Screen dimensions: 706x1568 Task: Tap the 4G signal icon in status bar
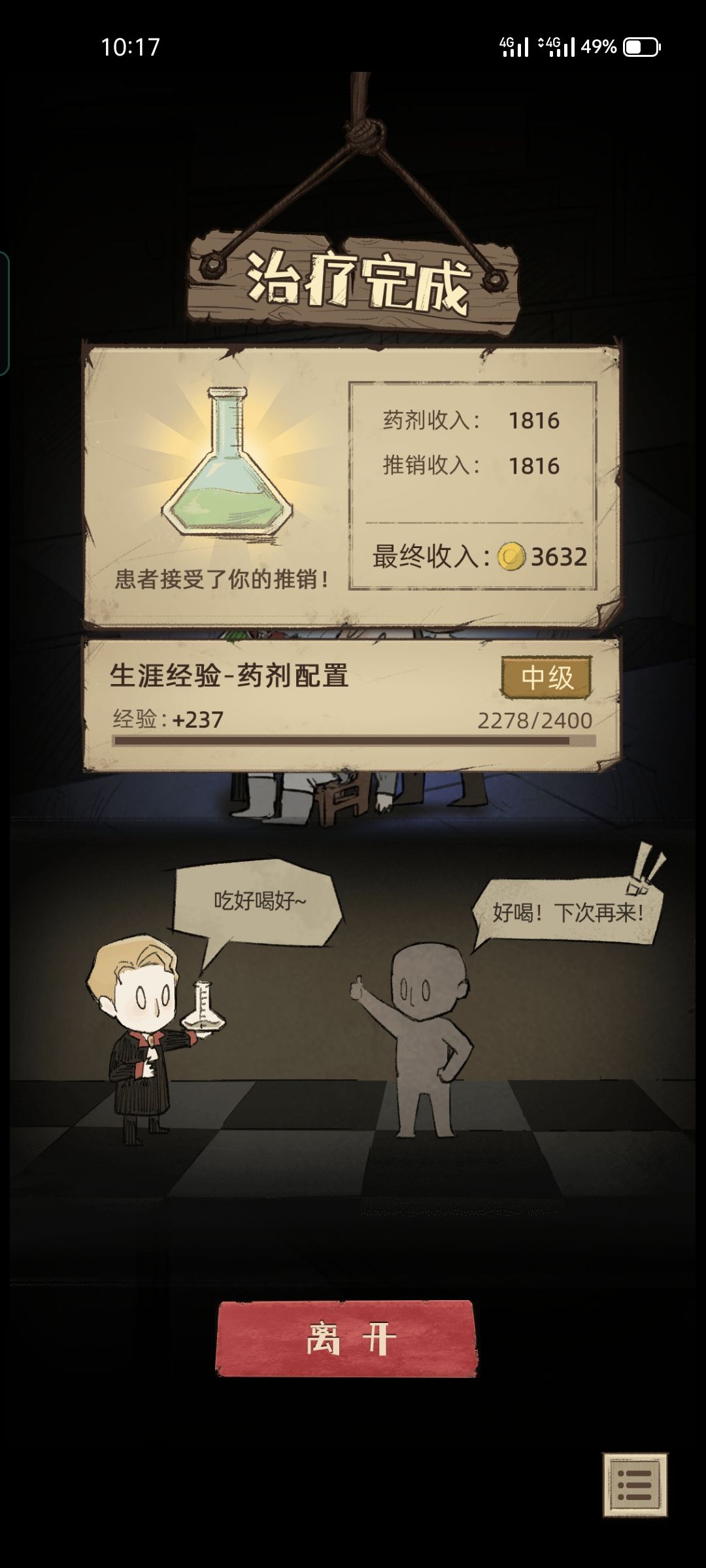516,44
